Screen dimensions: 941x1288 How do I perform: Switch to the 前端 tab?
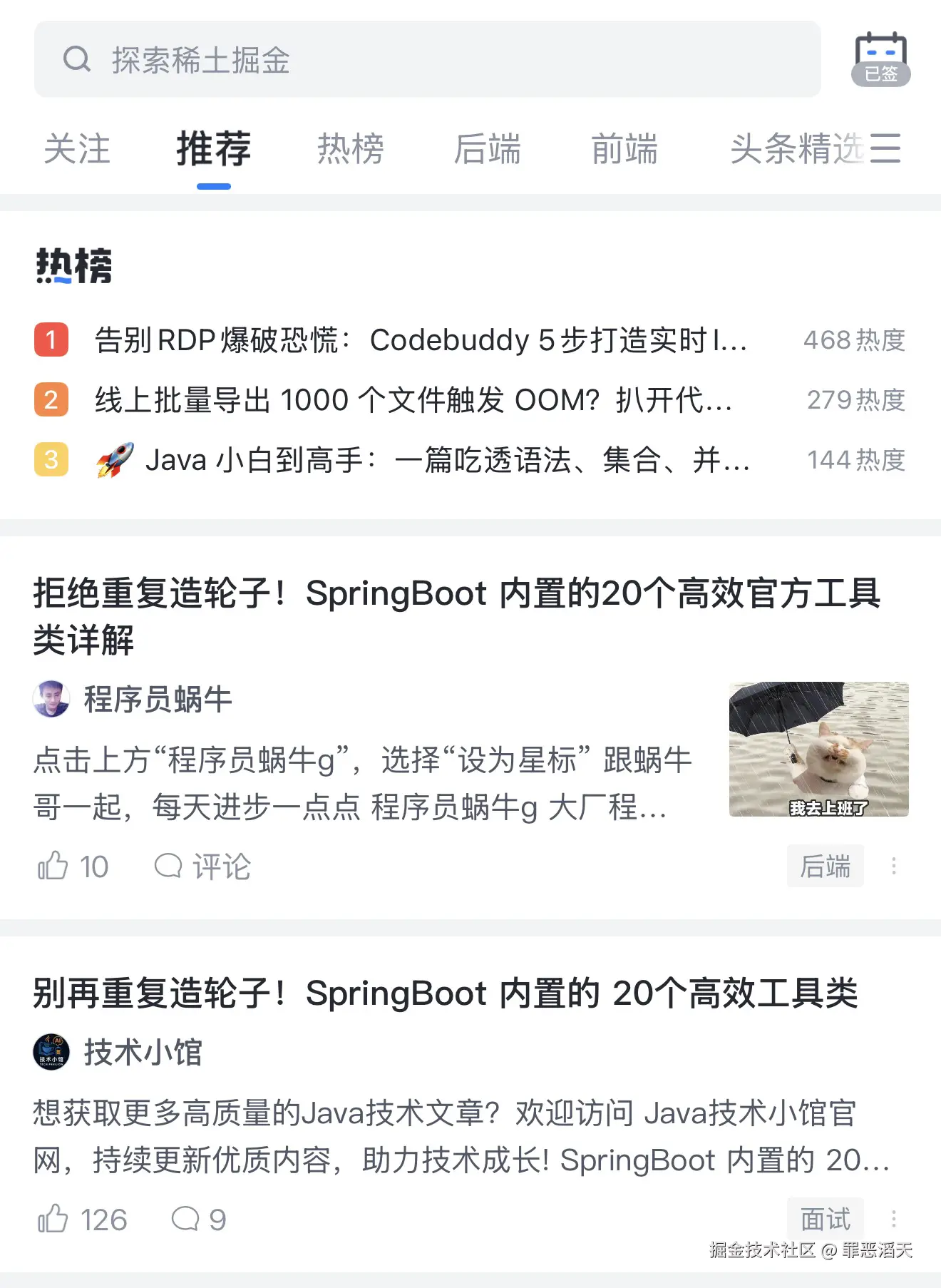(624, 150)
